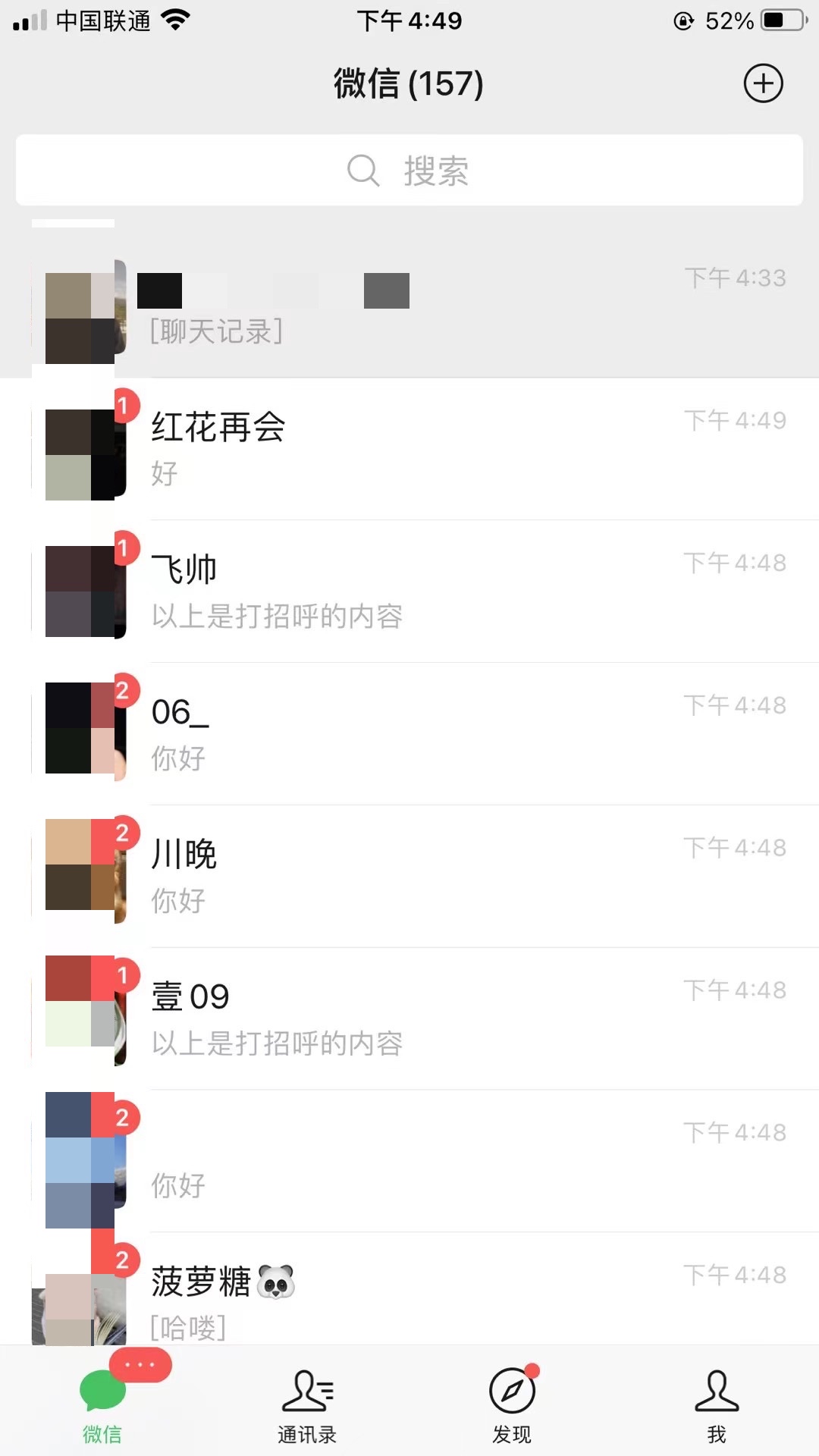Screen dimensions: 819x1456
Task: Go to the 我 profile tab
Action: (x=717, y=1405)
